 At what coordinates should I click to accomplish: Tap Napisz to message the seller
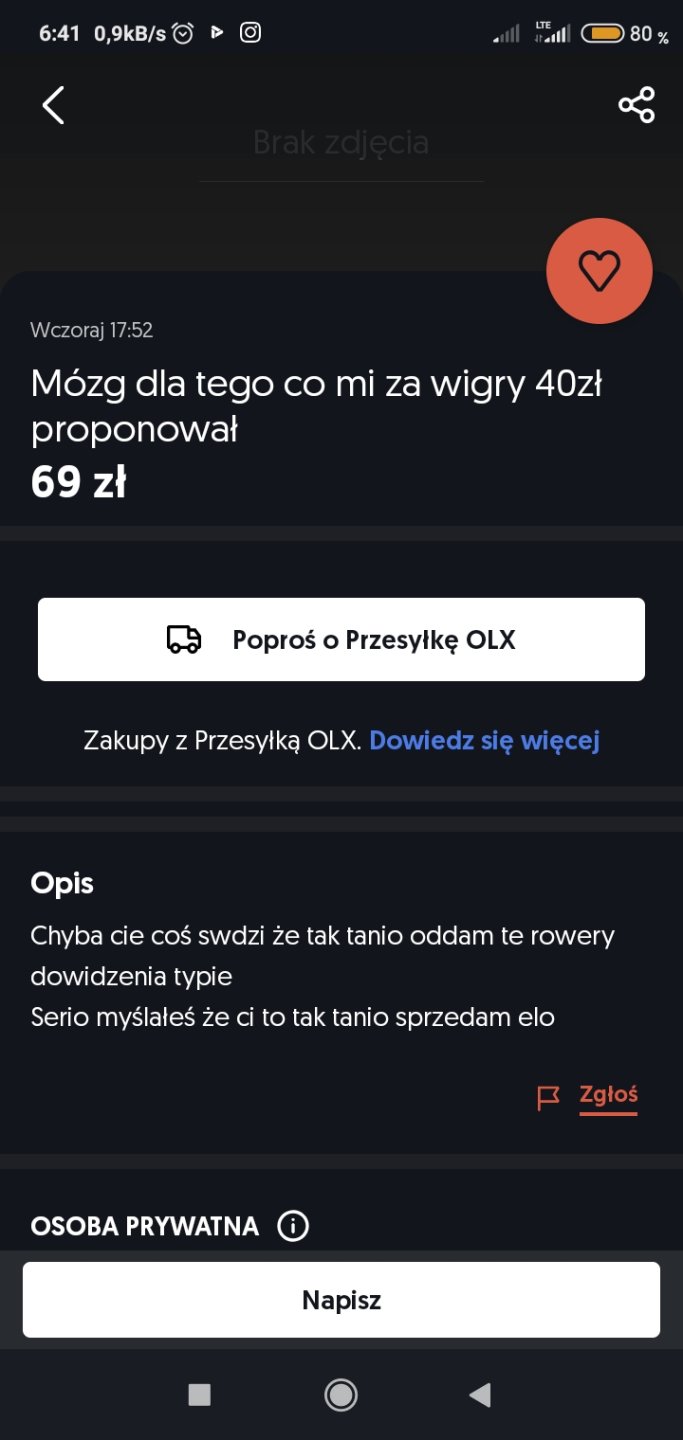coord(341,1300)
